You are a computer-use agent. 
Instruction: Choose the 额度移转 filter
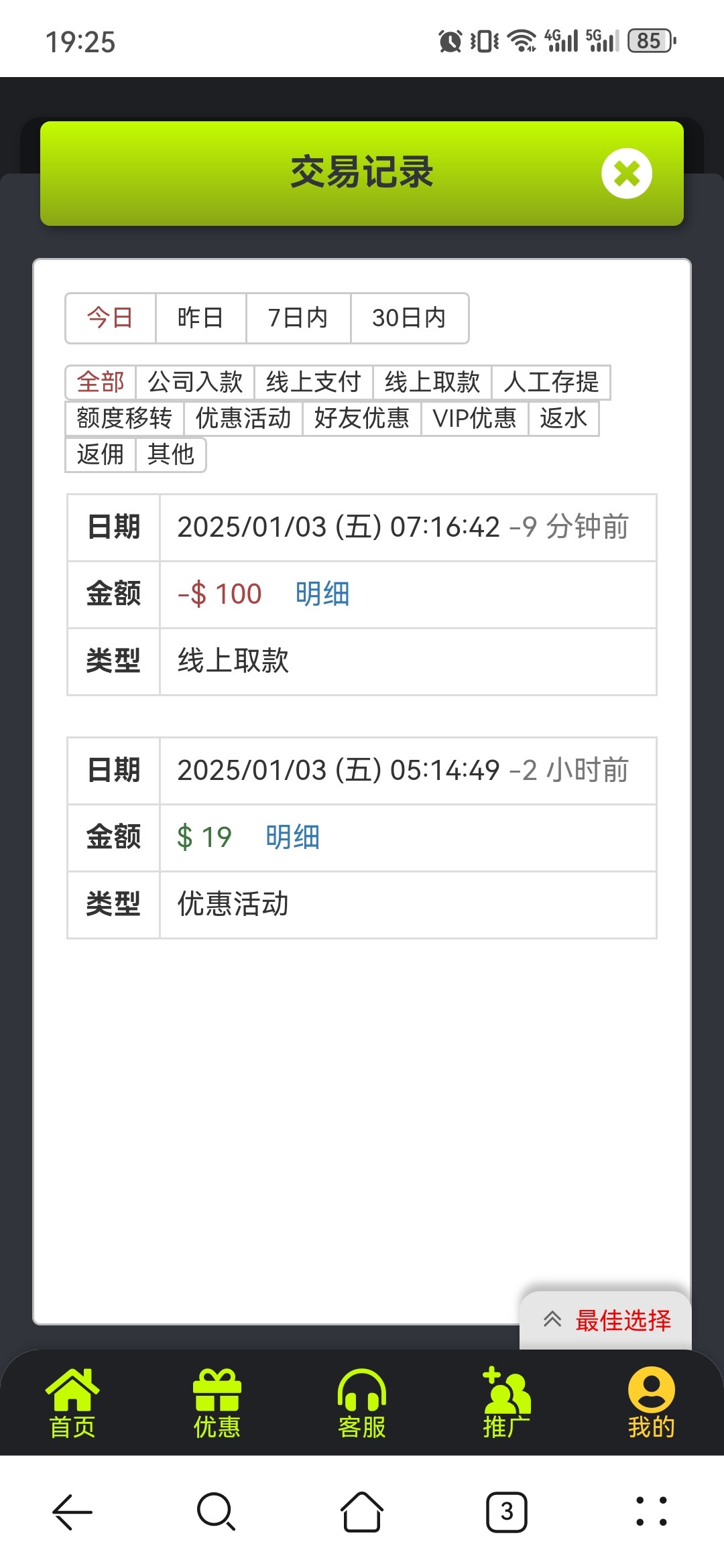[x=125, y=418]
